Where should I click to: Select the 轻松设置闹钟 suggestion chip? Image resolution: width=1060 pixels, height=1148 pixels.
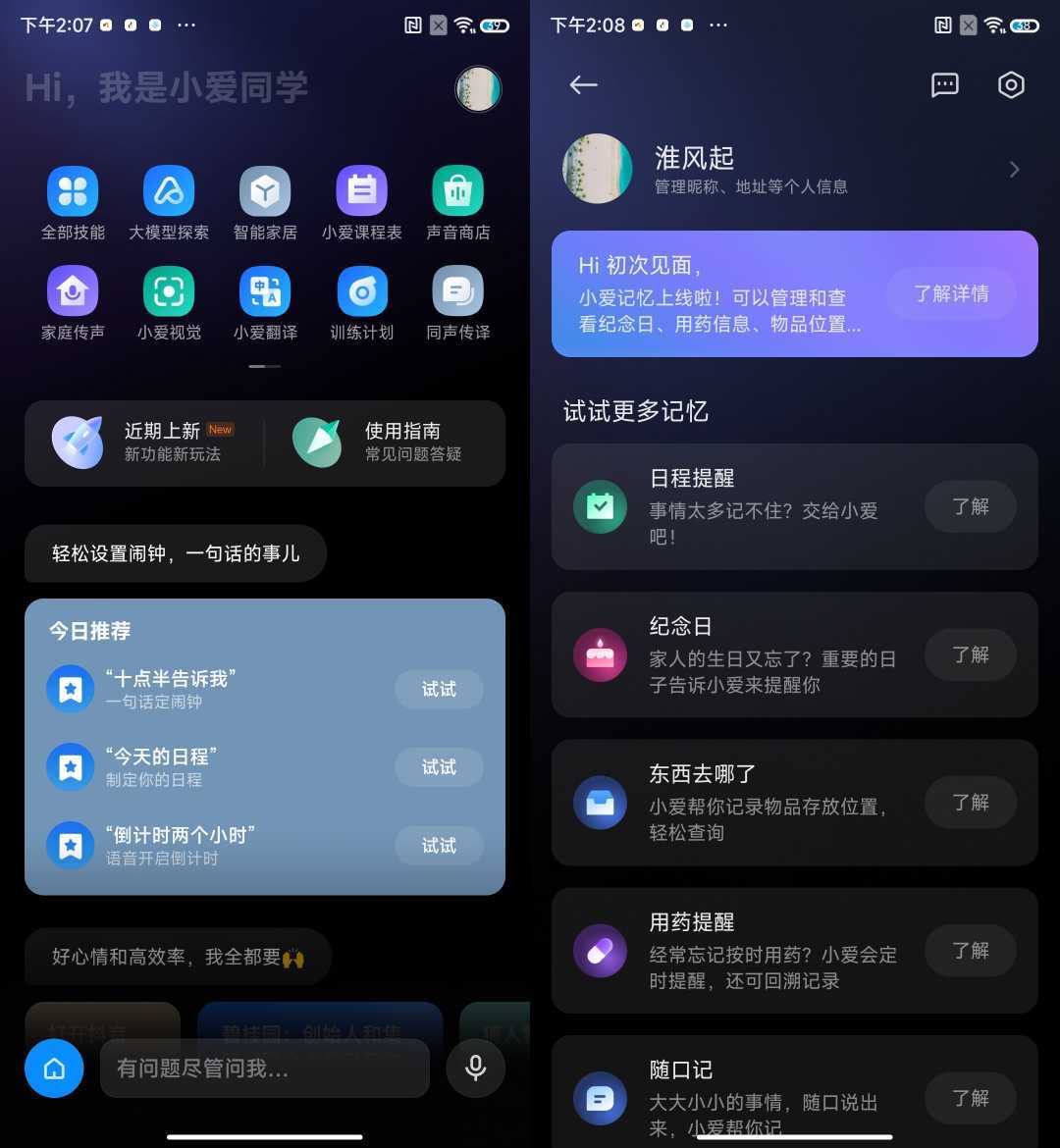176,553
